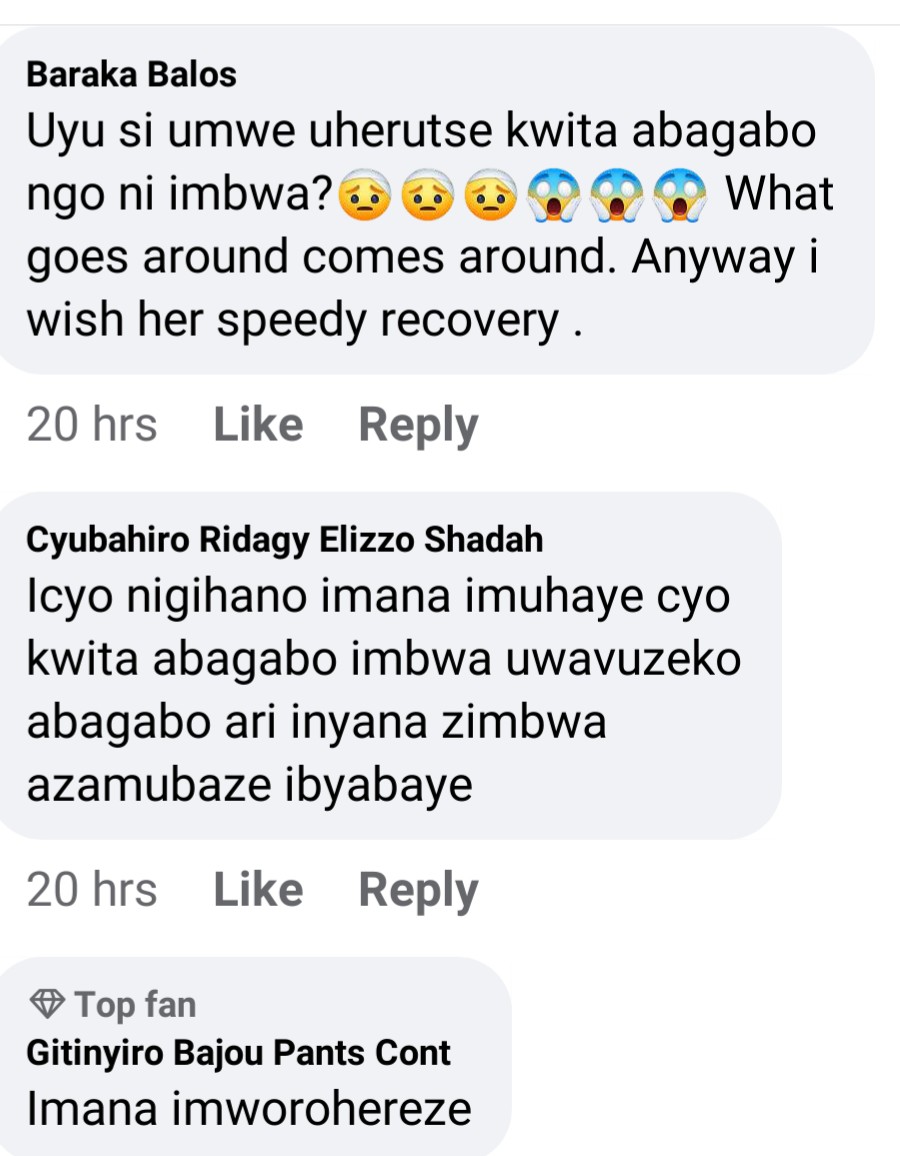Viewport: 900px width, 1156px height.
Task: Open Baraka Balos's profile
Action: tap(131, 74)
